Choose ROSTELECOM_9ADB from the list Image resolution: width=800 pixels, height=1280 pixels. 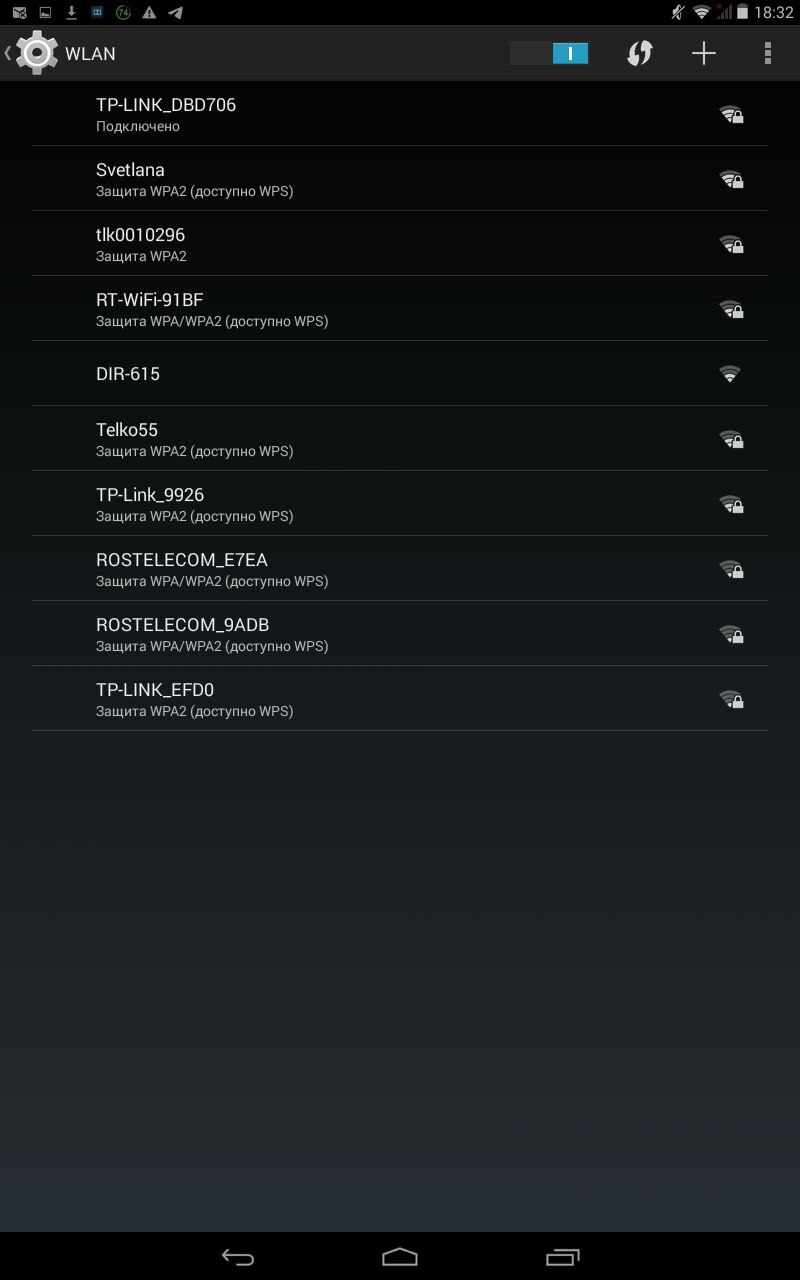400,634
